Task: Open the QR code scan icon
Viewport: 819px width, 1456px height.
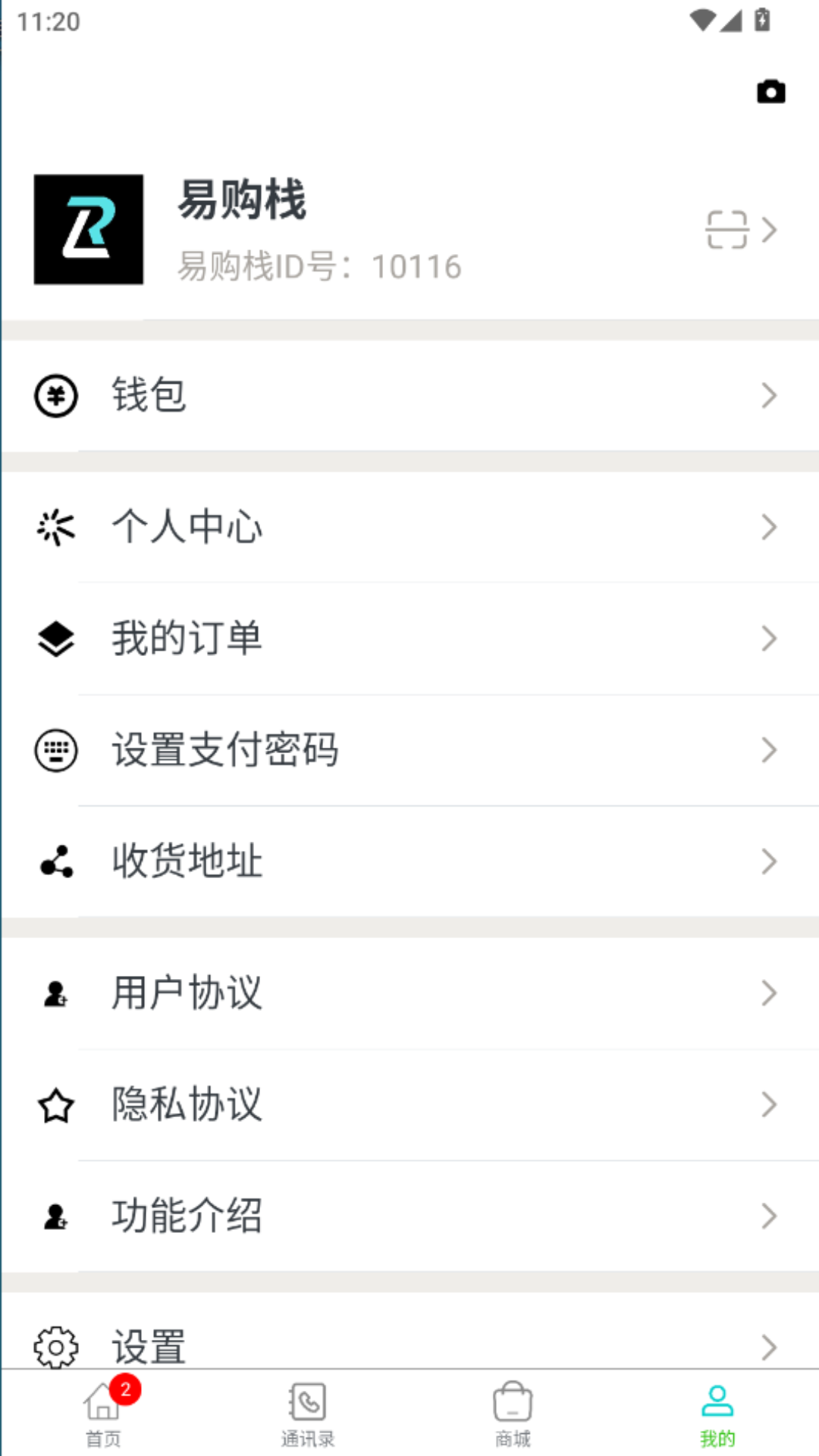Action: coord(727,230)
